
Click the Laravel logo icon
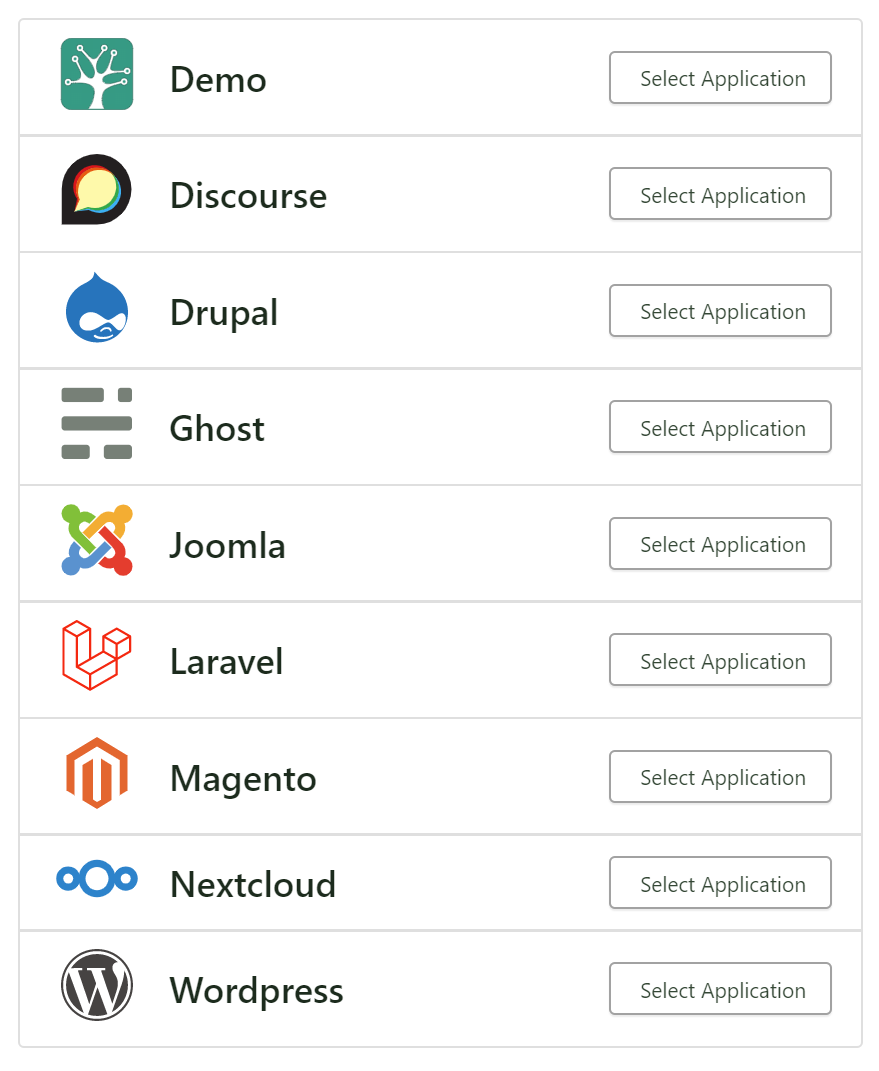click(x=96, y=654)
